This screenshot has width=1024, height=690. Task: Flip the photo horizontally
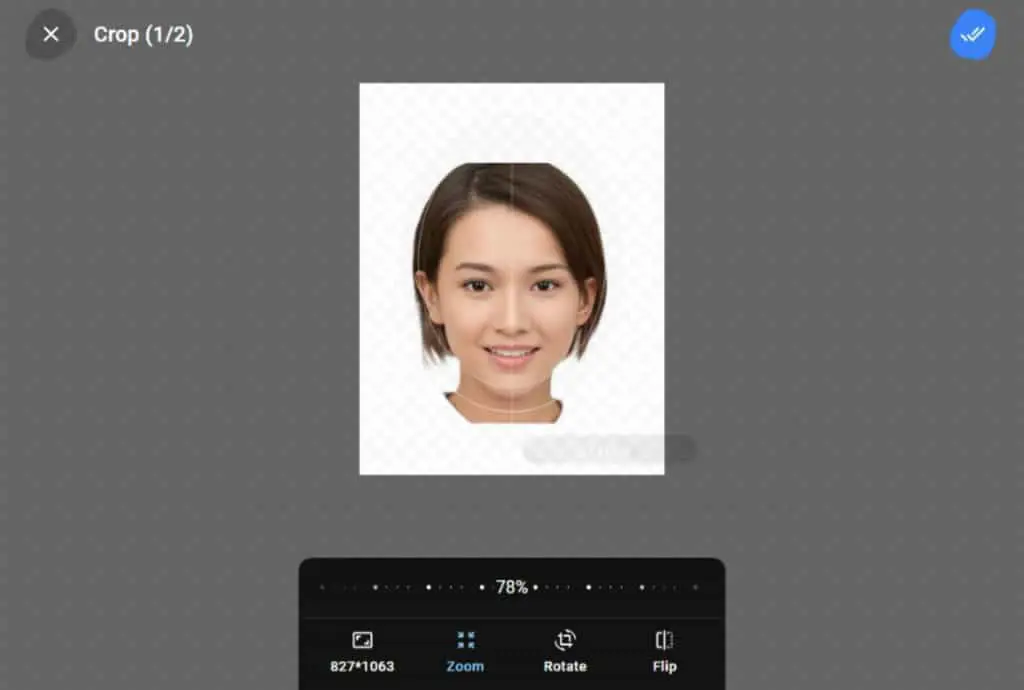pyautogui.click(x=664, y=651)
